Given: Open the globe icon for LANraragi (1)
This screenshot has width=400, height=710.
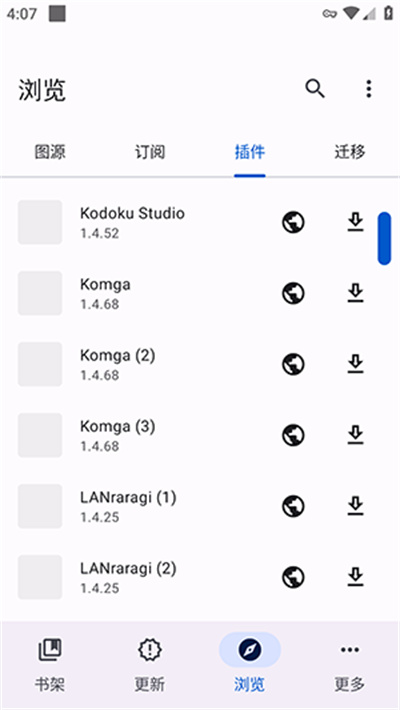Looking at the screenshot, I should (x=293, y=506).
